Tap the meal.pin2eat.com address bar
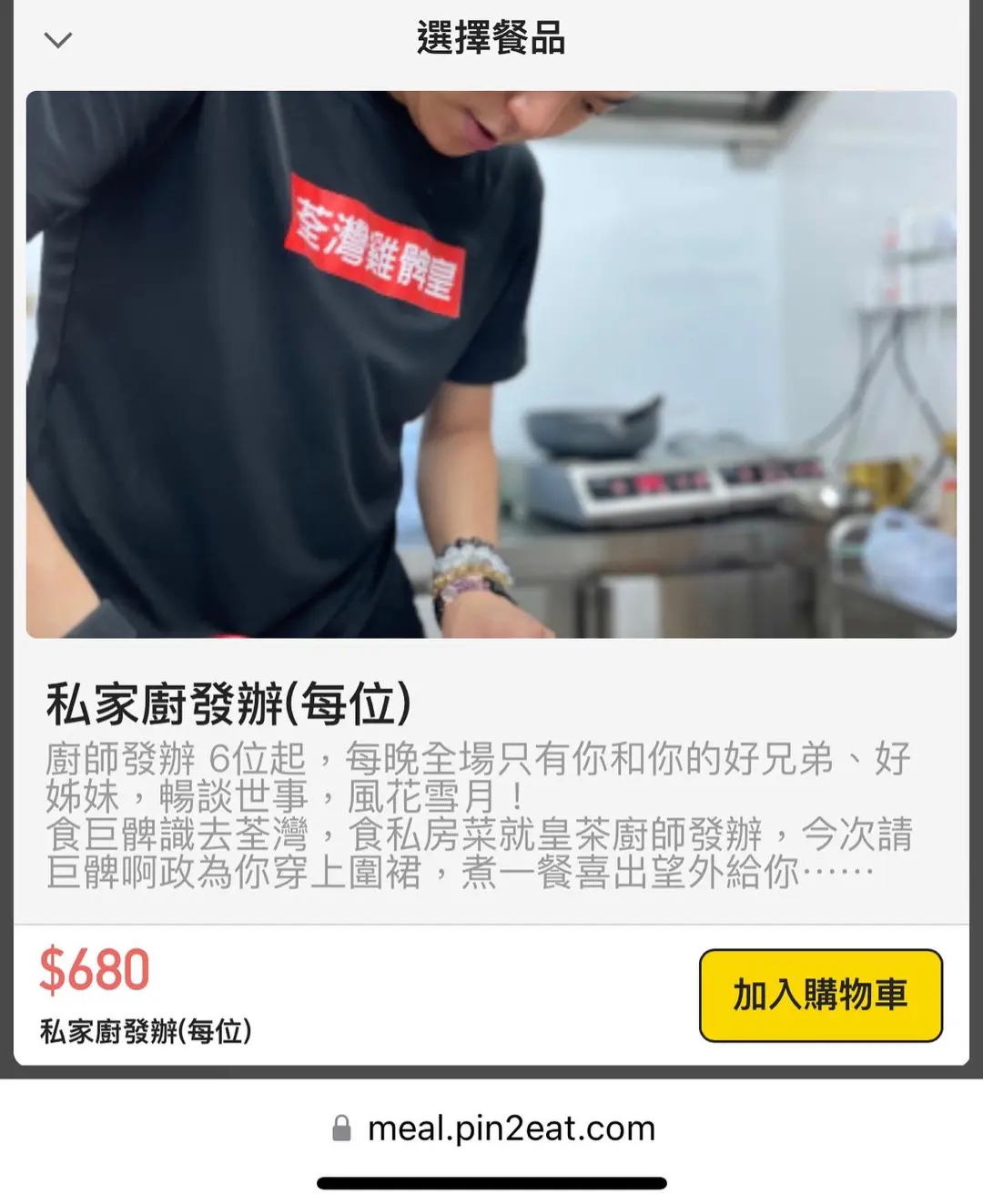Screen dimensions: 983x1204 tap(492, 1128)
